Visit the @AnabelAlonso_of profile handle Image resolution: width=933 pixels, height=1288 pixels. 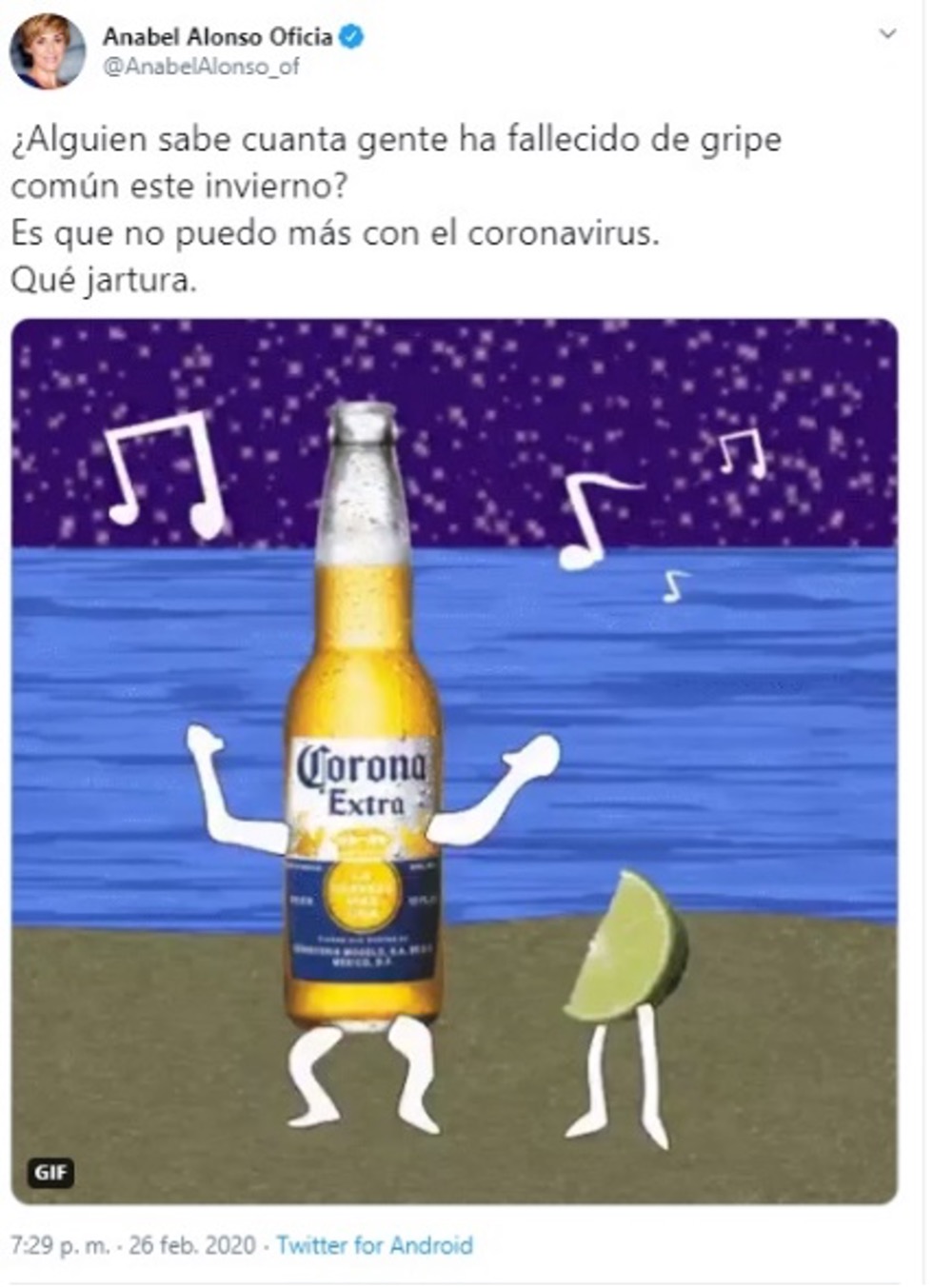[201, 68]
